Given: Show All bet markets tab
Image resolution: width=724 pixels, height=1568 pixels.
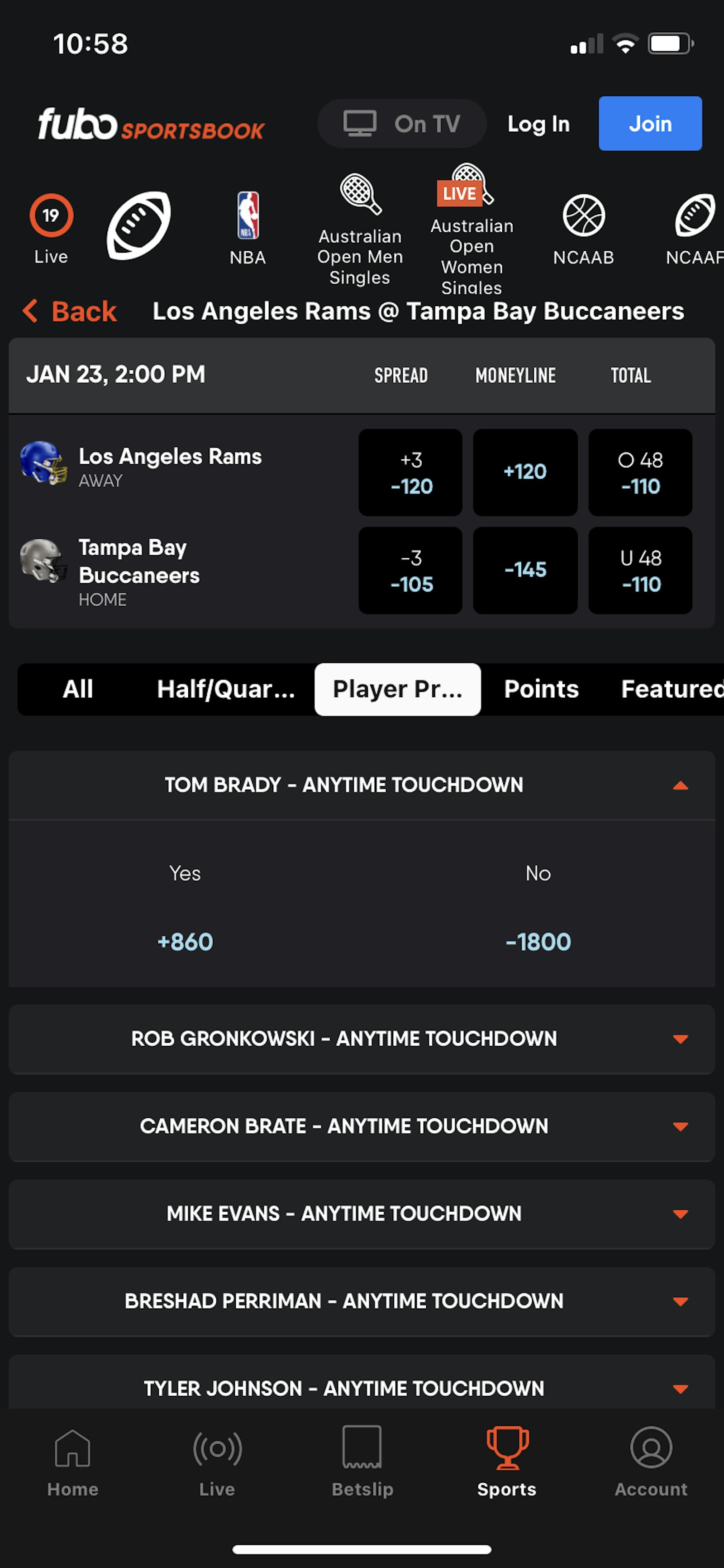Looking at the screenshot, I should [x=78, y=689].
